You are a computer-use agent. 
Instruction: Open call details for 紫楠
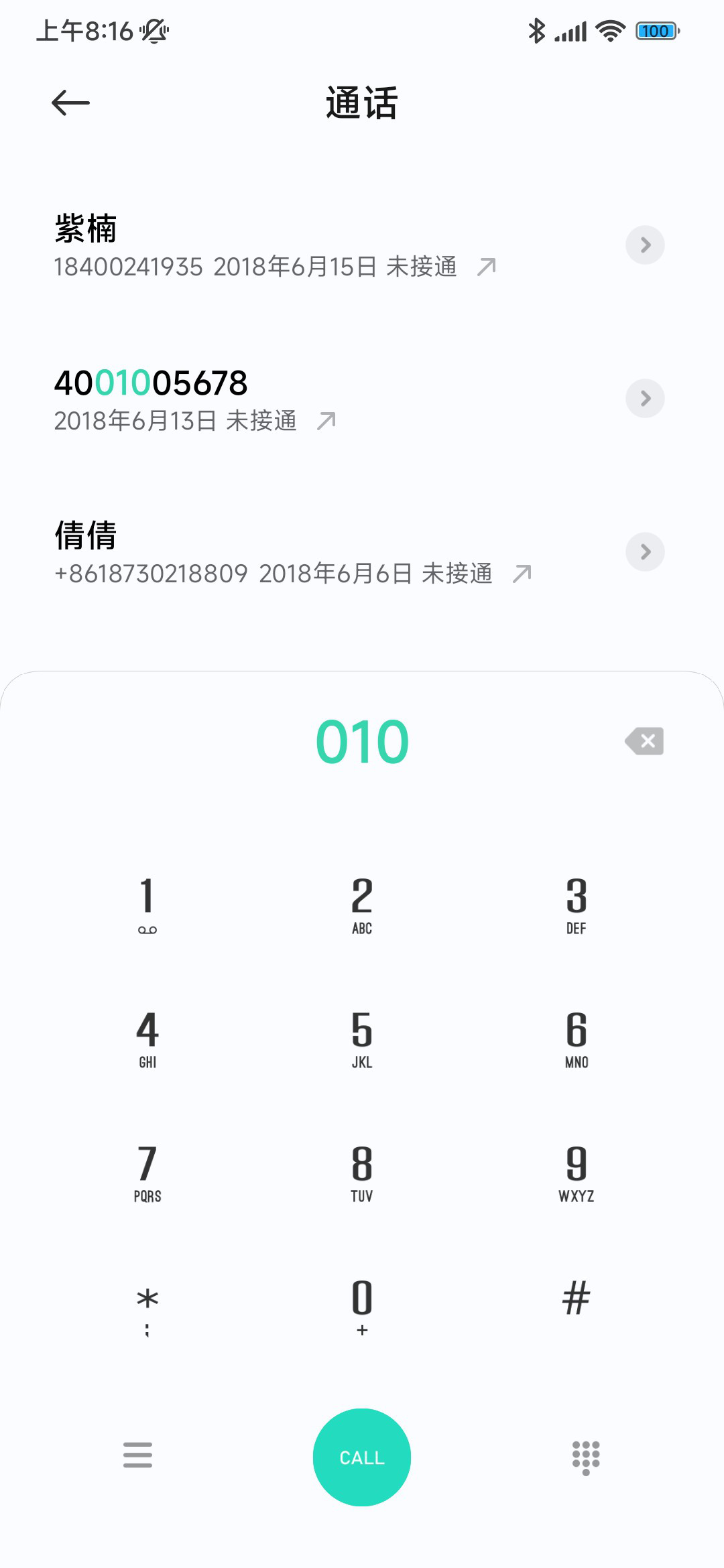(645, 245)
